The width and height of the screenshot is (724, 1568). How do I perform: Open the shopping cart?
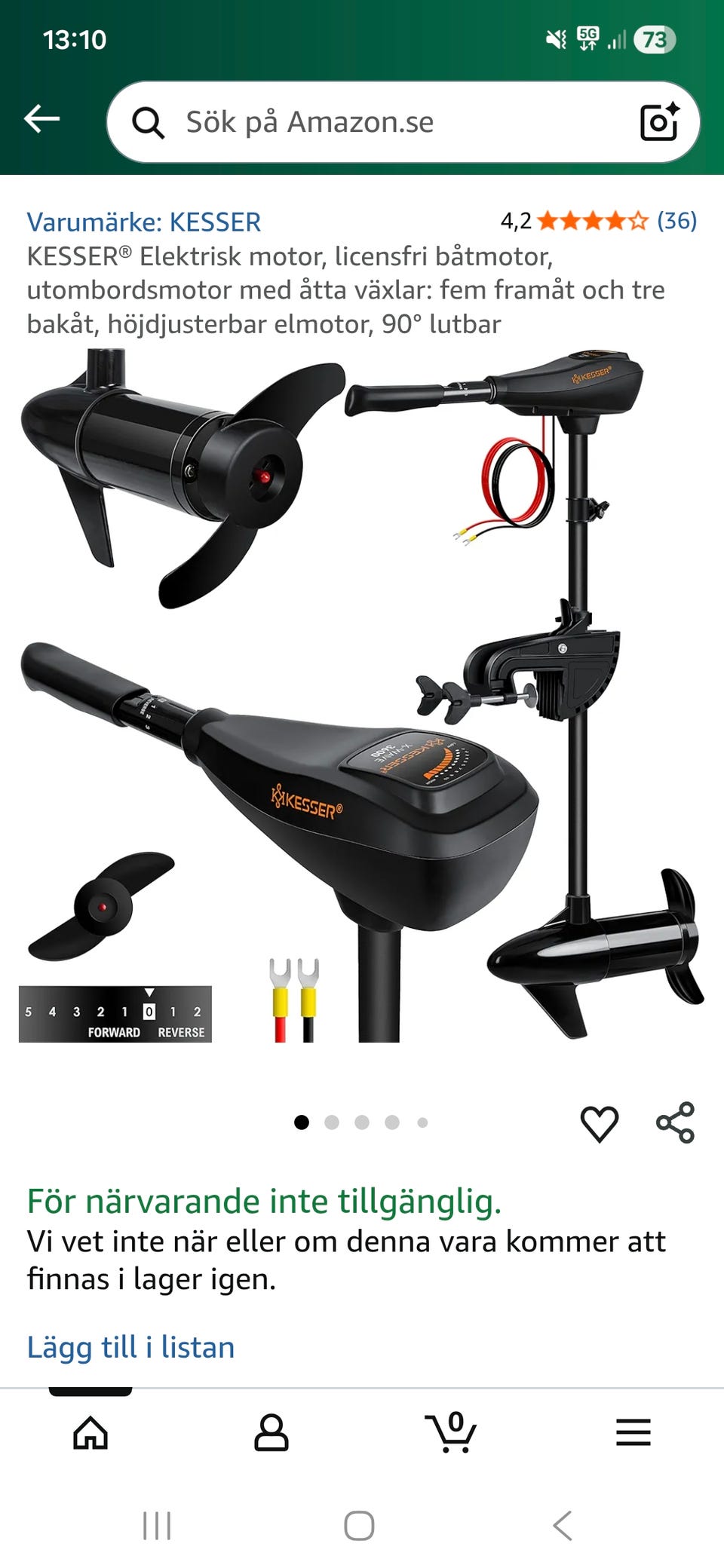tap(452, 1432)
